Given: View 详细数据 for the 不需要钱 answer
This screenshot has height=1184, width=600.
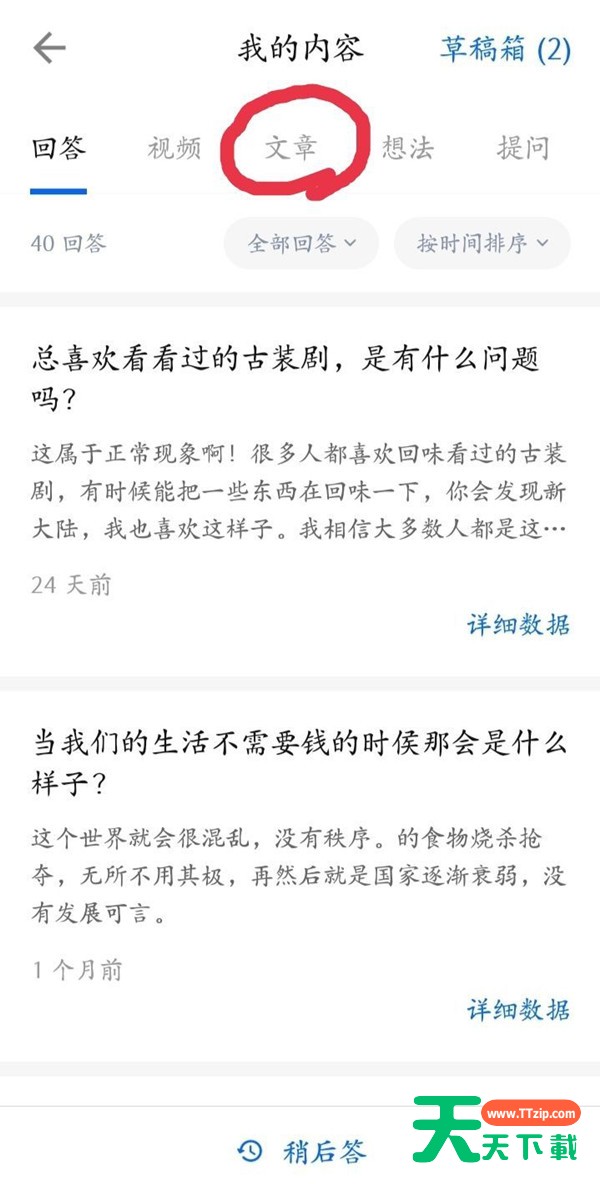Looking at the screenshot, I should (518, 1010).
